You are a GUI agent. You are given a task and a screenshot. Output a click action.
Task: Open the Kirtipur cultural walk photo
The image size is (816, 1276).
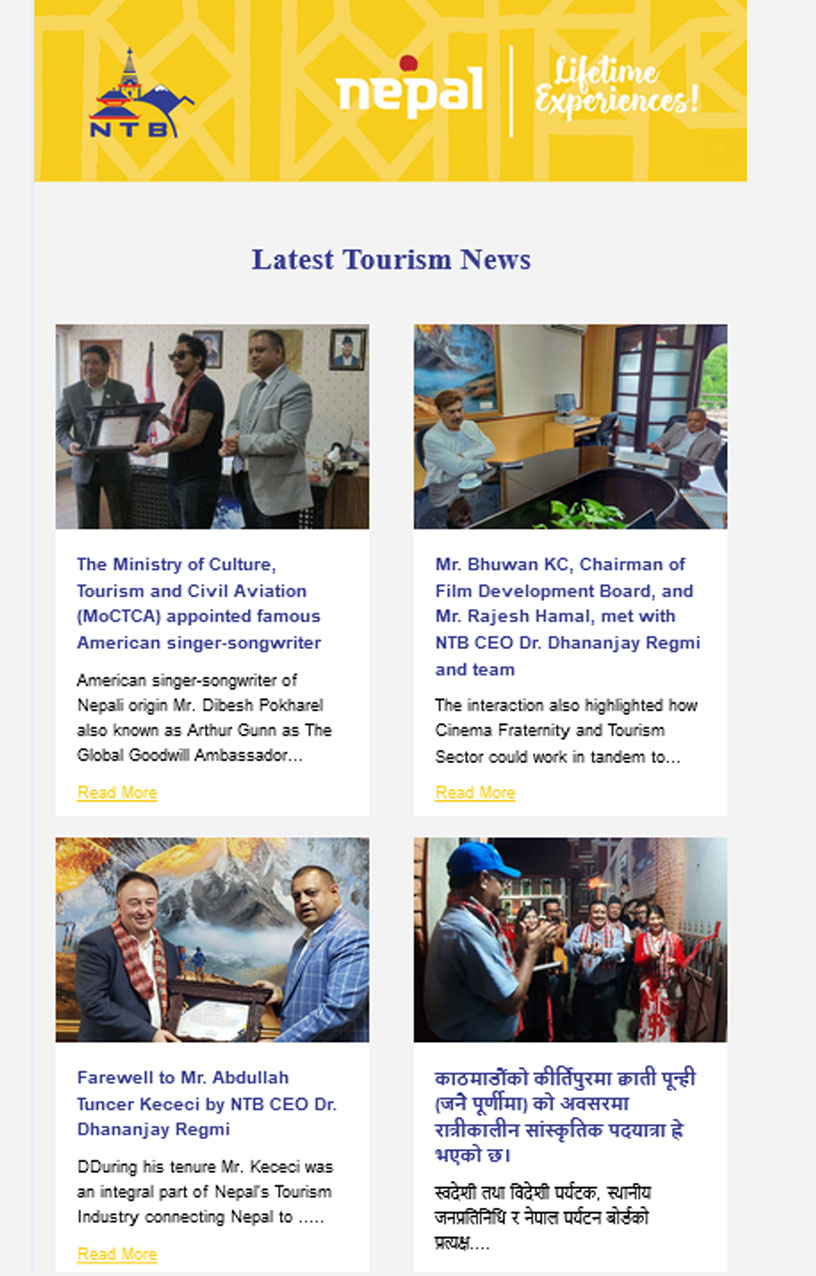coord(570,940)
